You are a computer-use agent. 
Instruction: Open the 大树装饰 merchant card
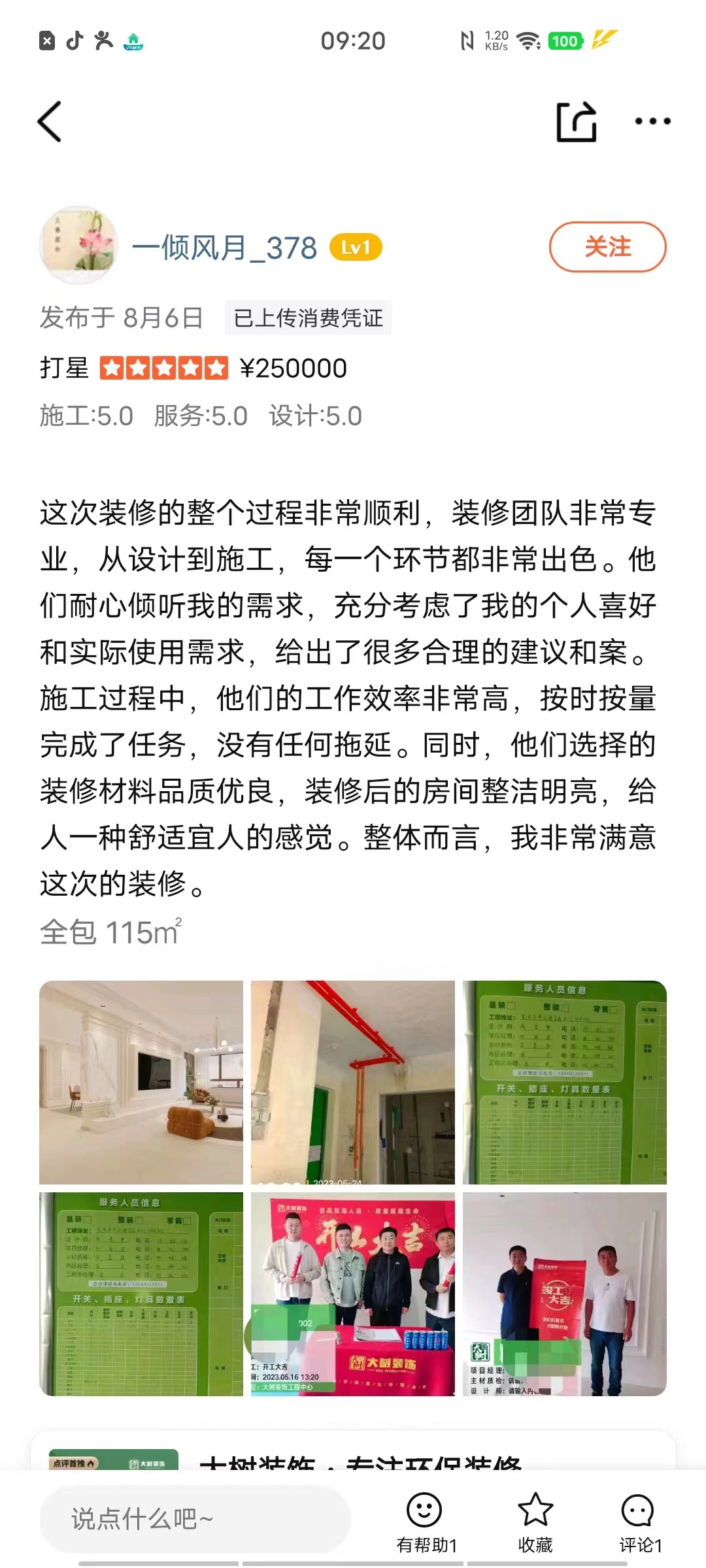353,1450
